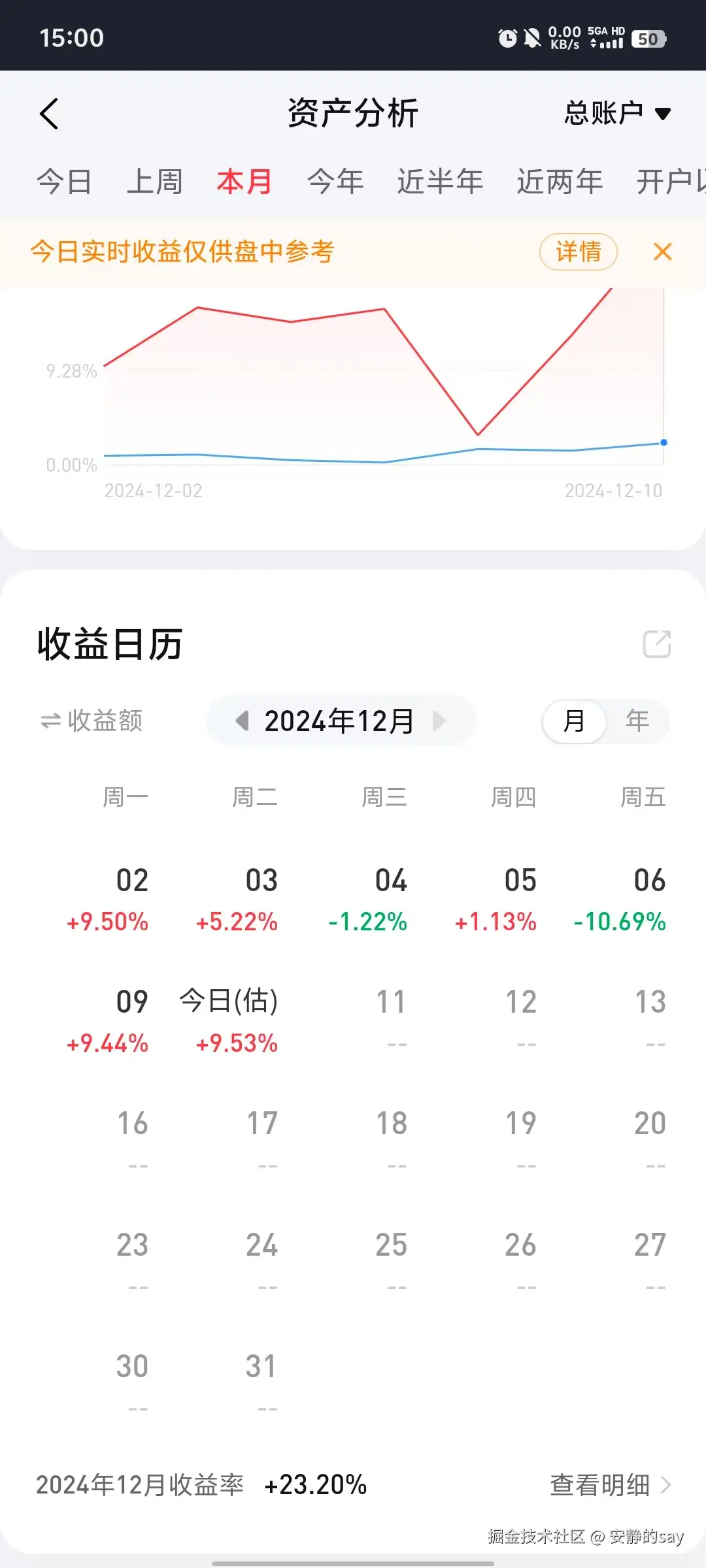Tap the signal strength indicator in status bar
The height and width of the screenshot is (1568, 706).
tap(611, 39)
